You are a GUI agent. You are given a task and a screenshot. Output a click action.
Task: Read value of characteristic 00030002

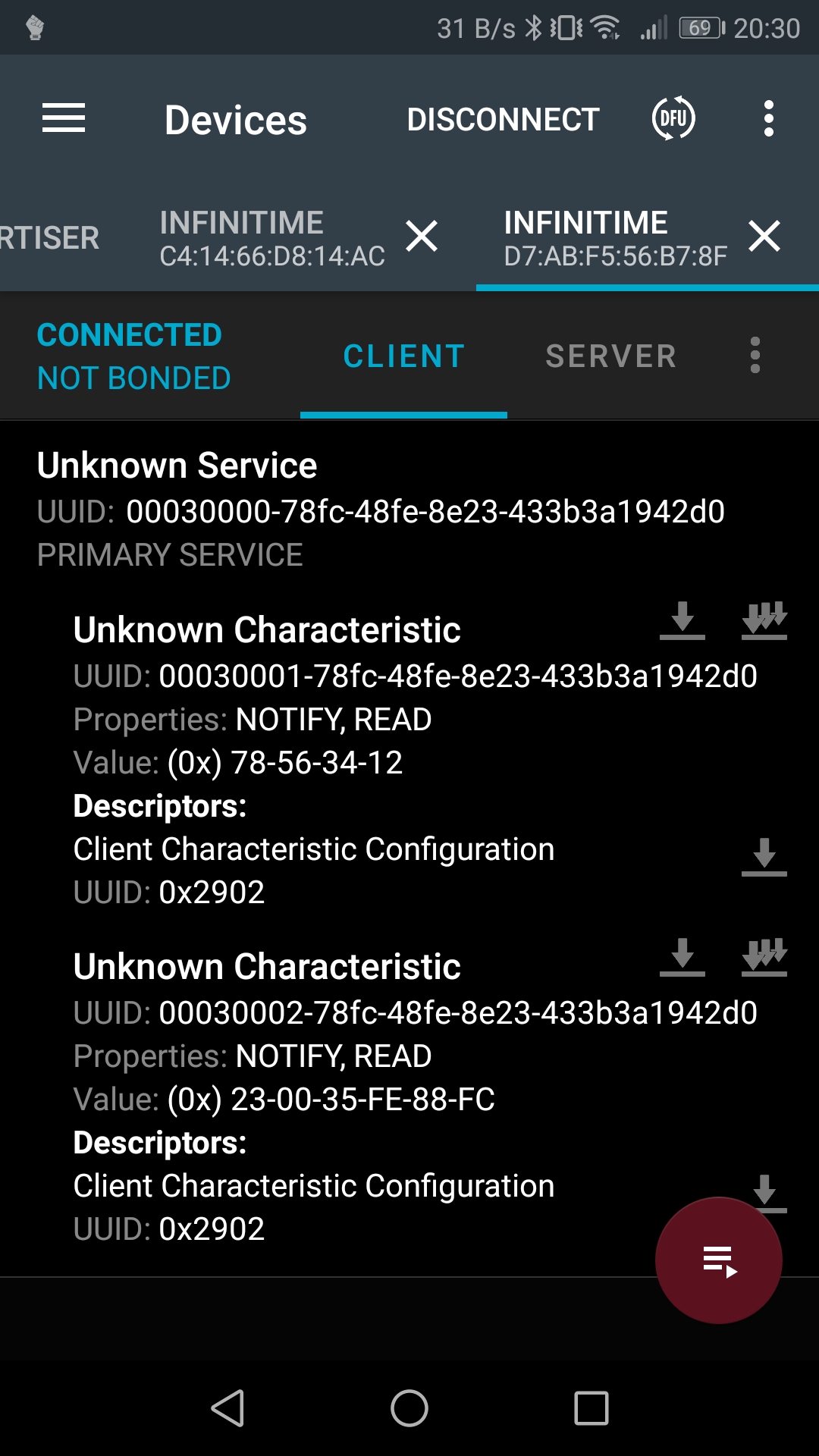[682, 957]
